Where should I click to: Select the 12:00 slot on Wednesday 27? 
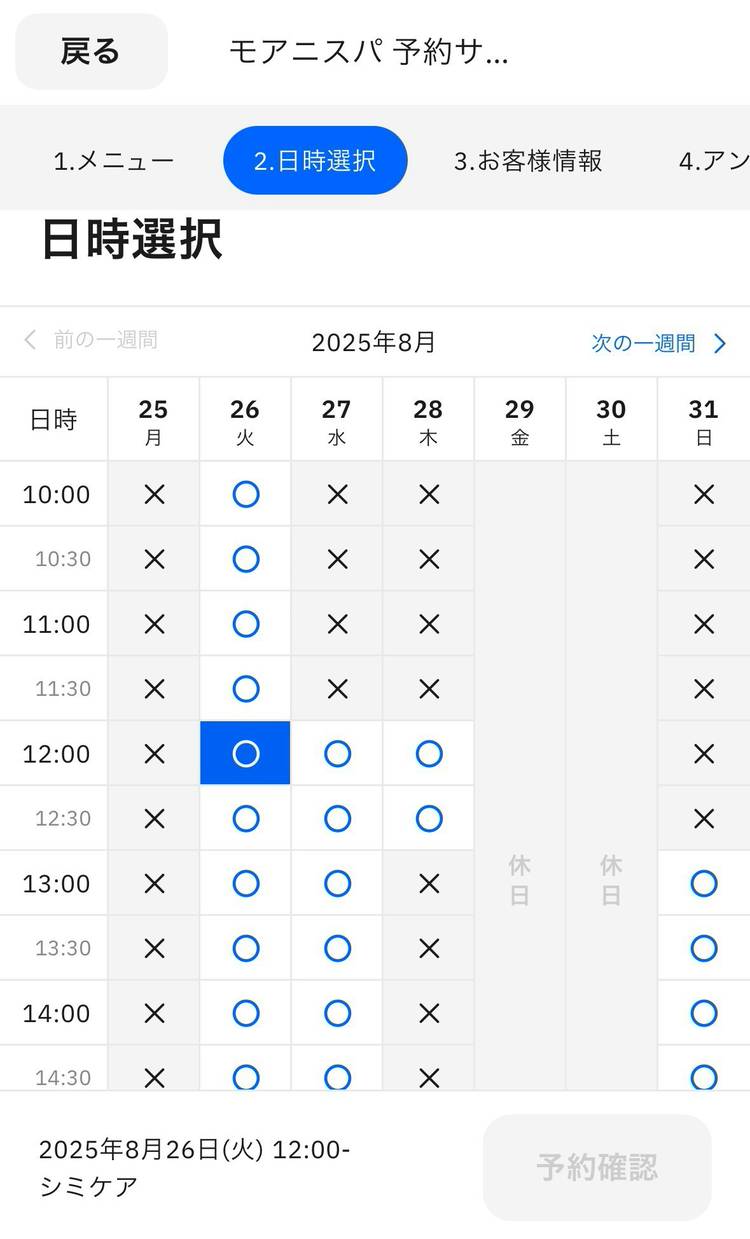coord(337,754)
